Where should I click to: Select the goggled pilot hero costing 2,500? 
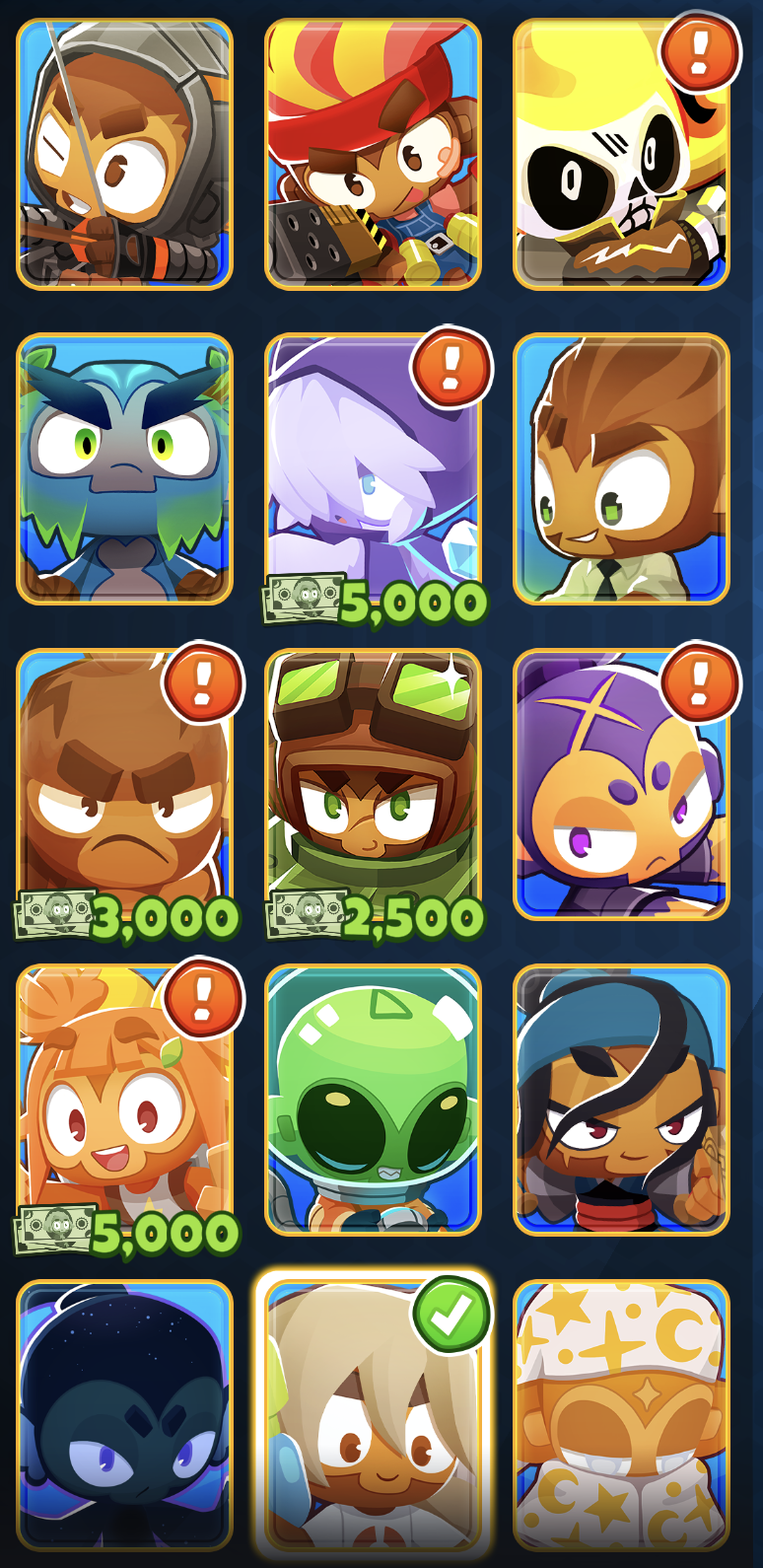373,785
